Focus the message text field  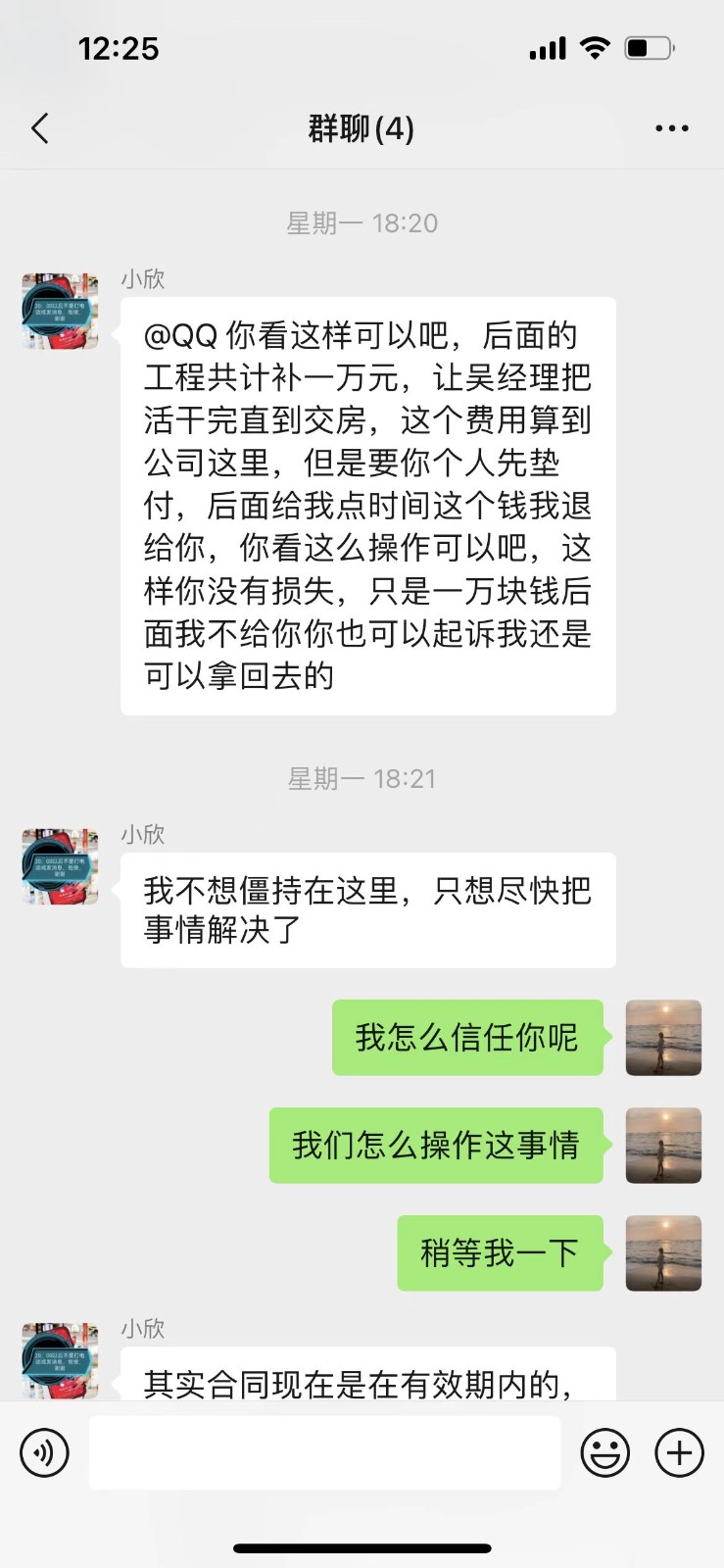[x=324, y=1452]
